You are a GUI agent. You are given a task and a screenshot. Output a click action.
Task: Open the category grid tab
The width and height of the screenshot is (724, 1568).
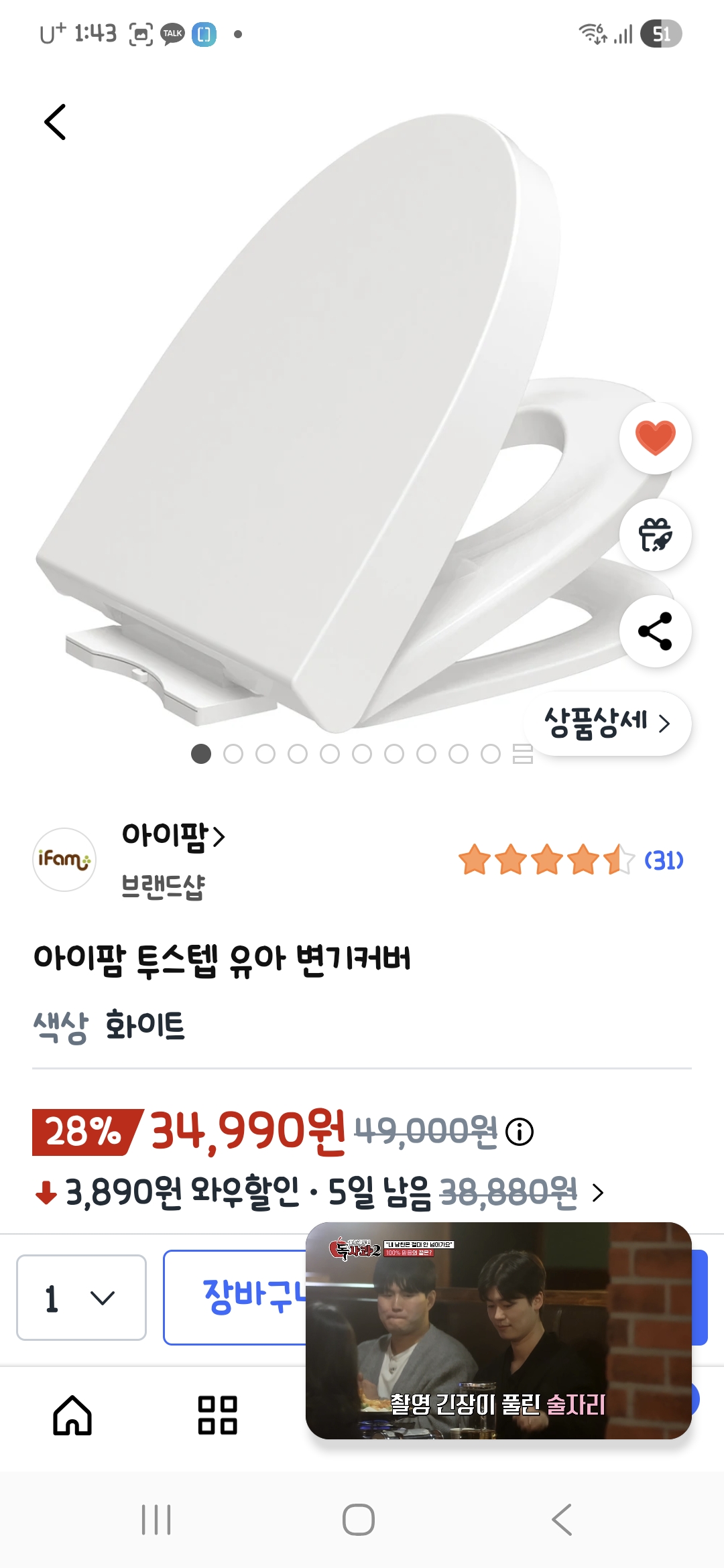pyautogui.click(x=217, y=1415)
